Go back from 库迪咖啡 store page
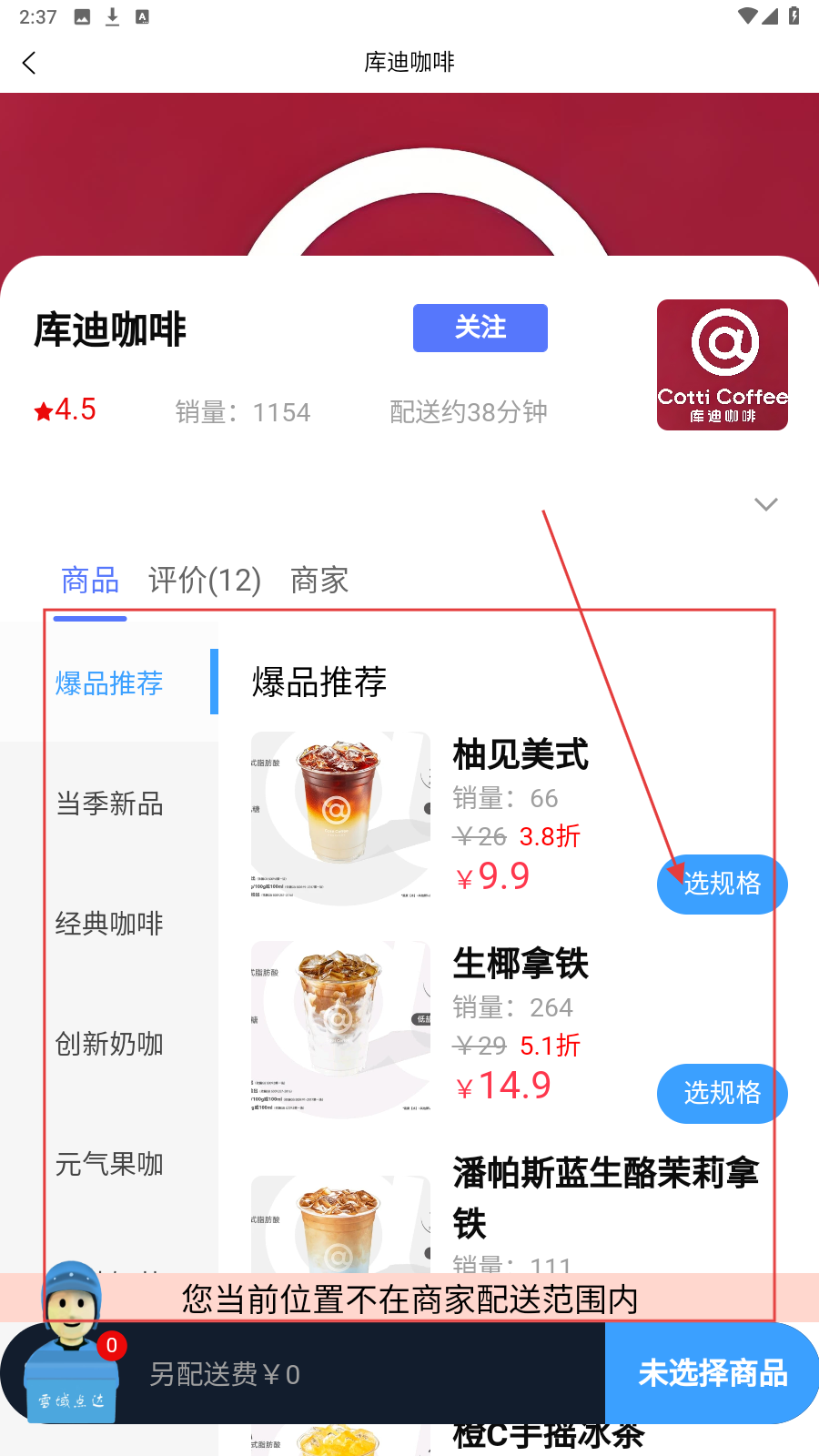Image resolution: width=819 pixels, height=1456 pixels. tap(29, 63)
